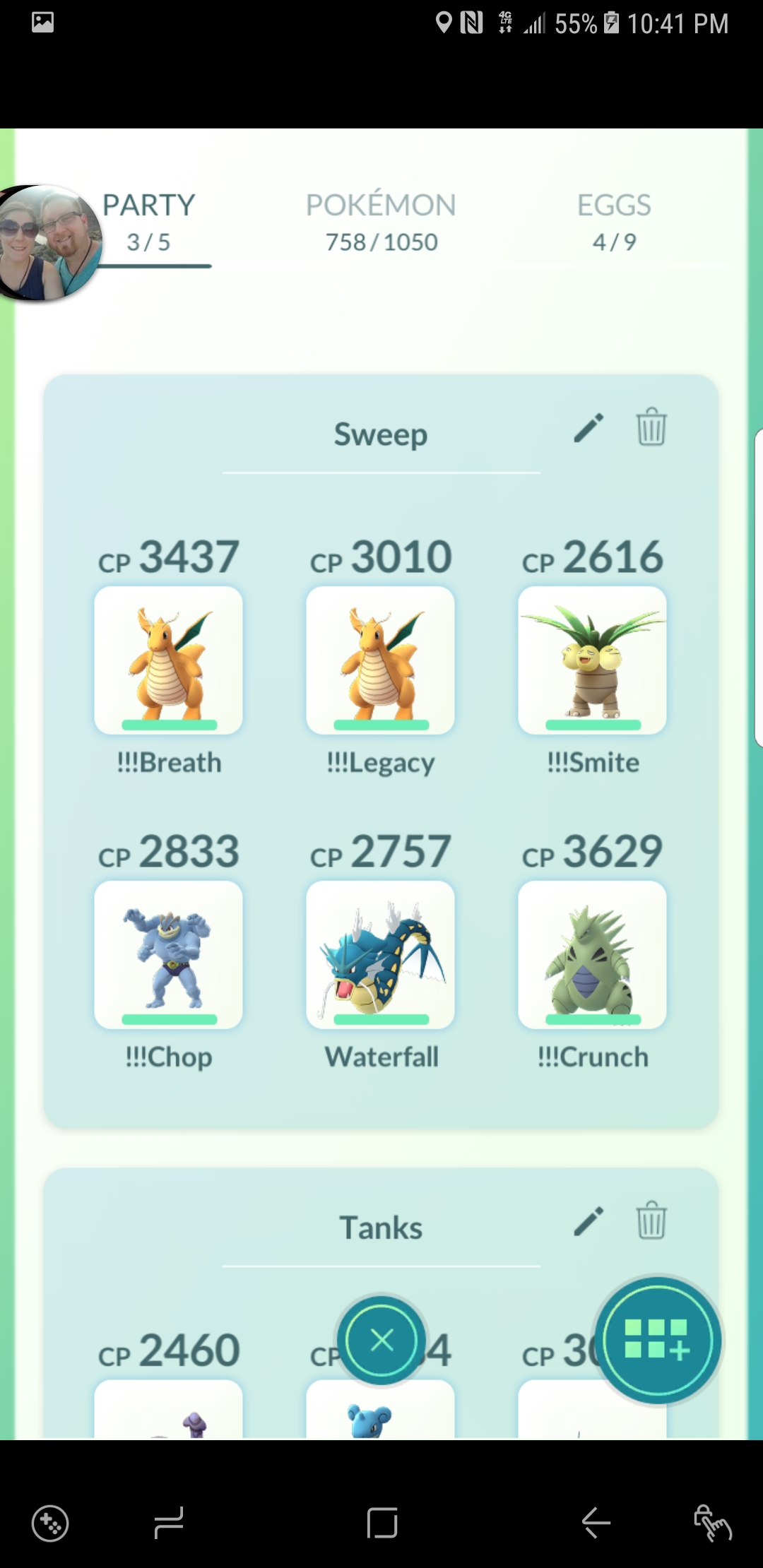Open the !!!Chop Machamp

pos(169,955)
